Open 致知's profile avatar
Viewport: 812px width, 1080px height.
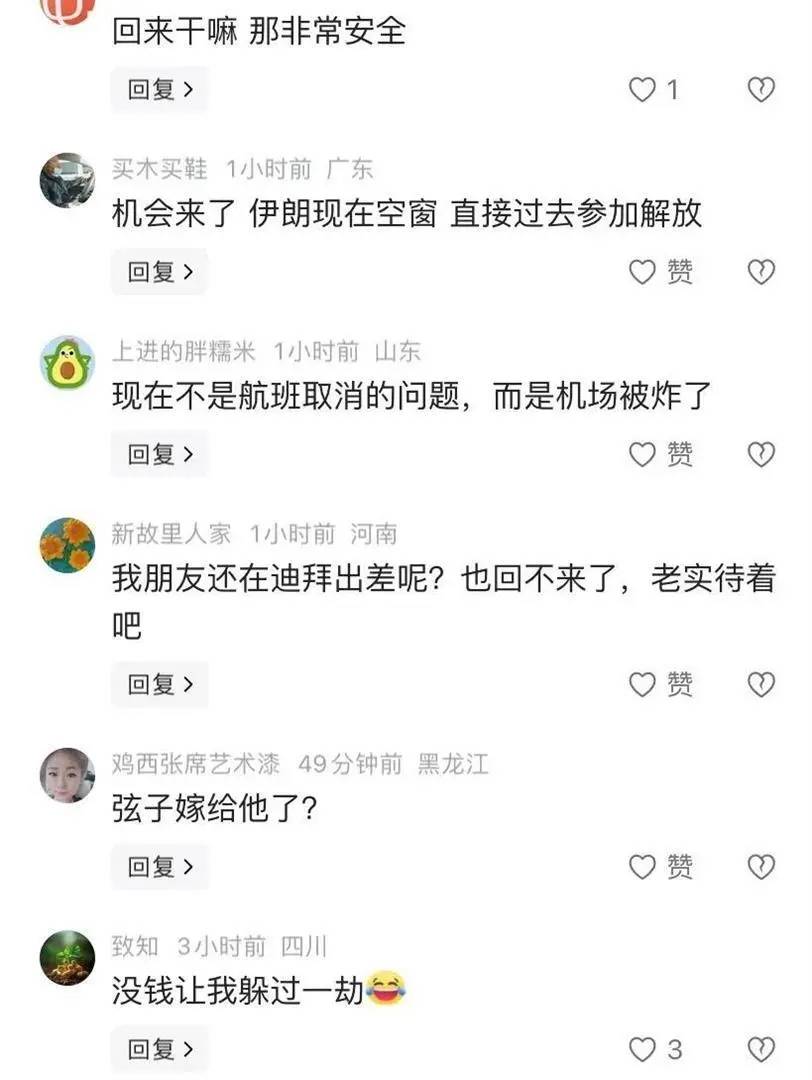click(67, 957)
